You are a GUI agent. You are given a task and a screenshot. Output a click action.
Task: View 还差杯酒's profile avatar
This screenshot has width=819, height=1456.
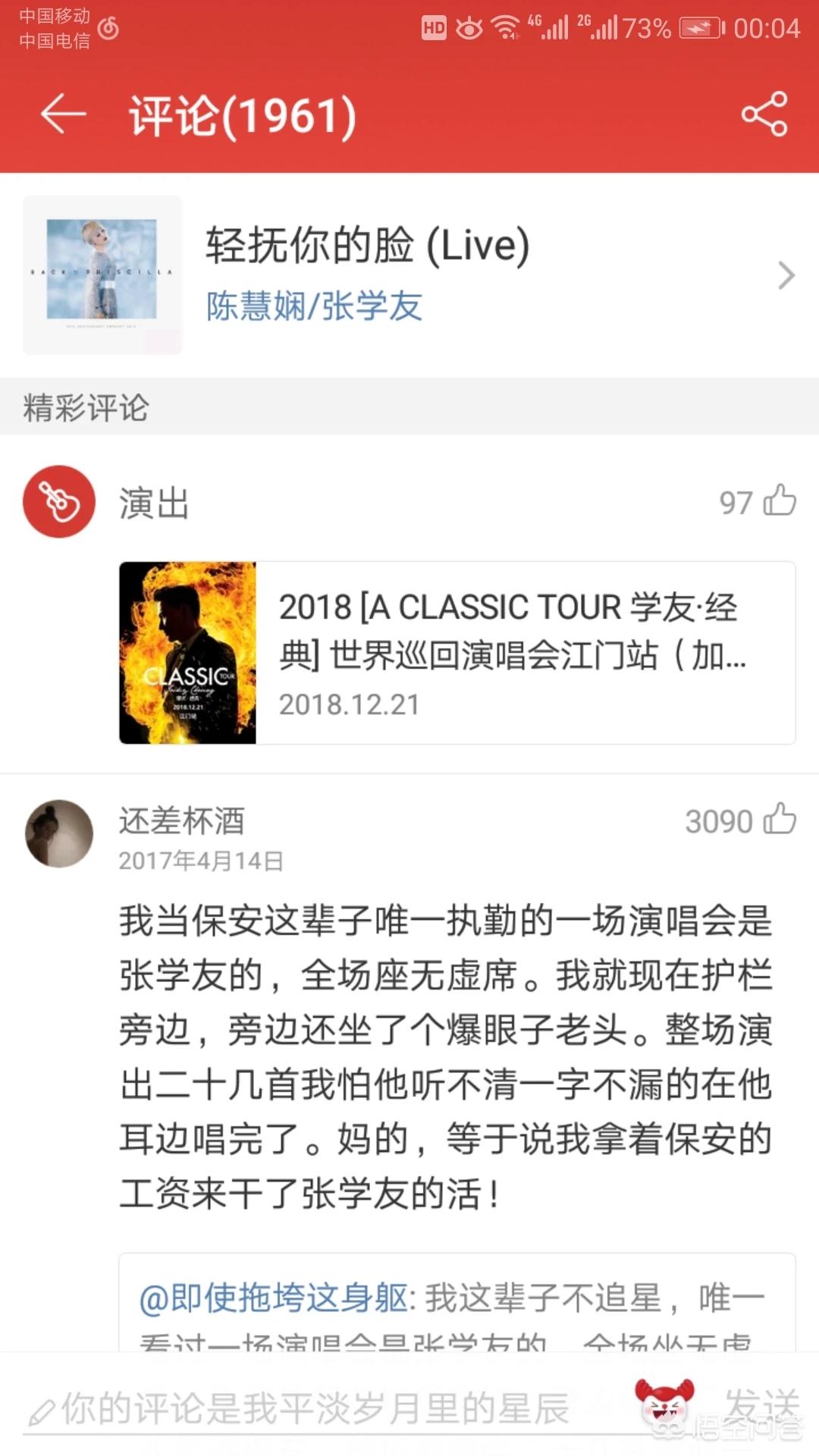click(59, 833)
